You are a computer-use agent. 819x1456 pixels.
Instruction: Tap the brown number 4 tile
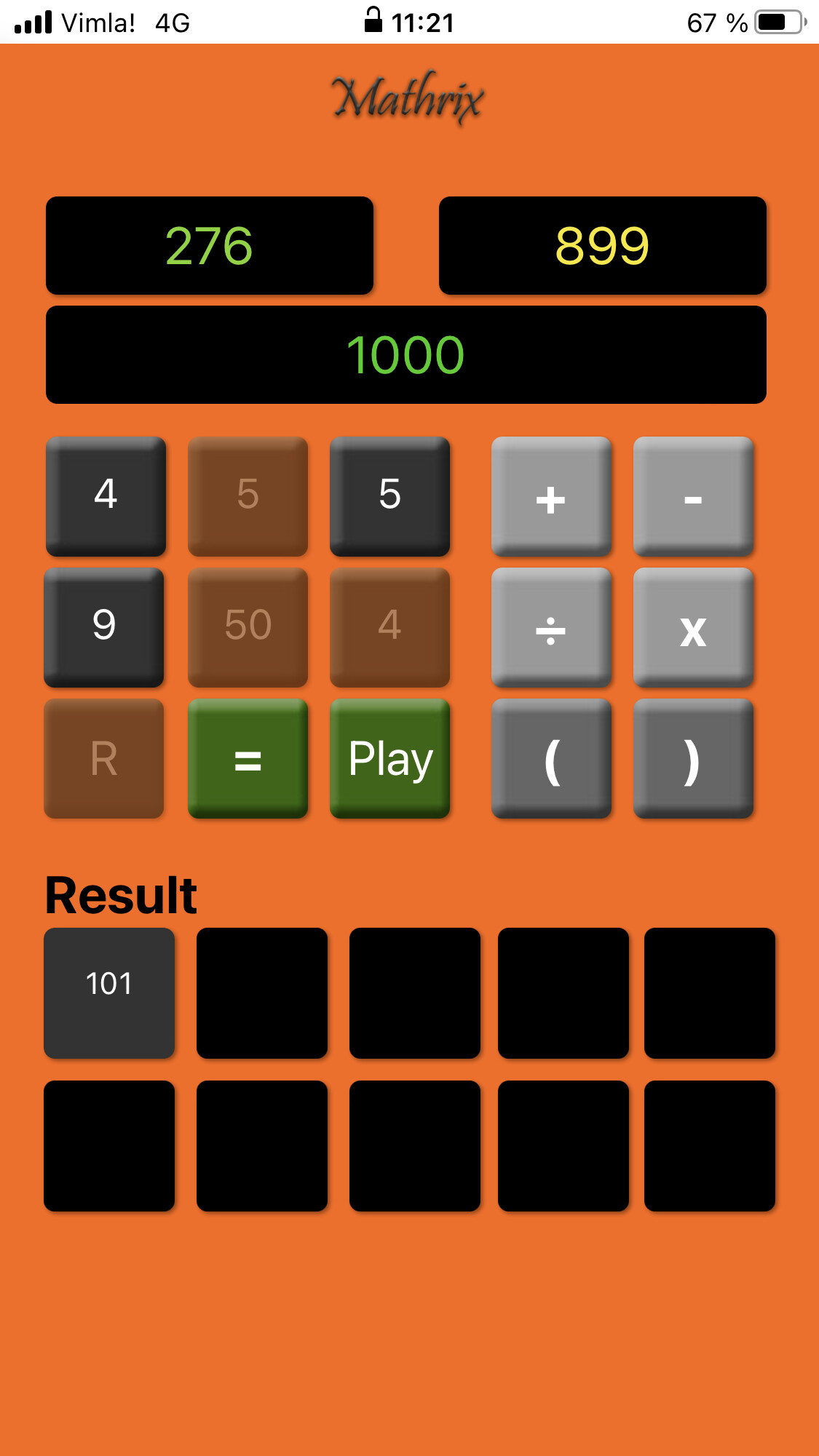[x=389, y=626]
